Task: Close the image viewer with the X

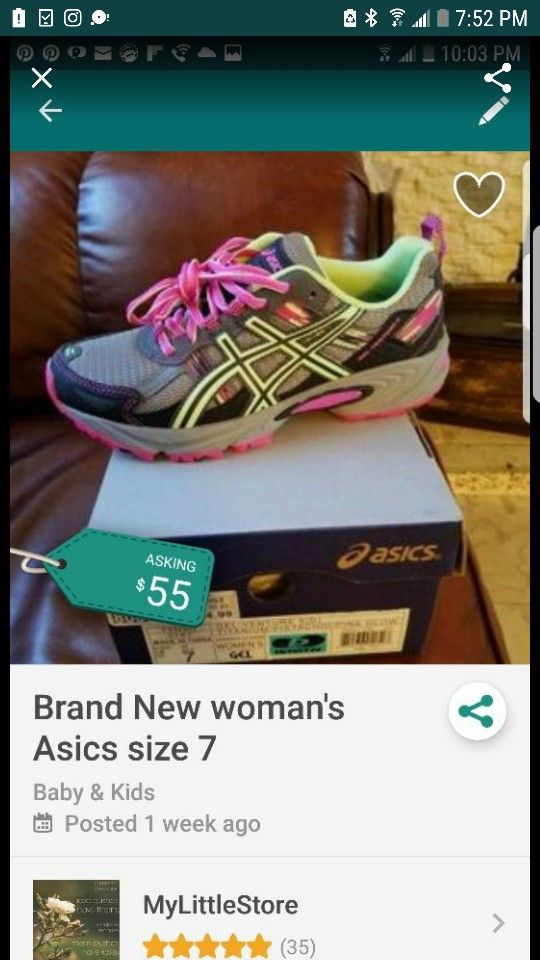Action: (42, 78)
